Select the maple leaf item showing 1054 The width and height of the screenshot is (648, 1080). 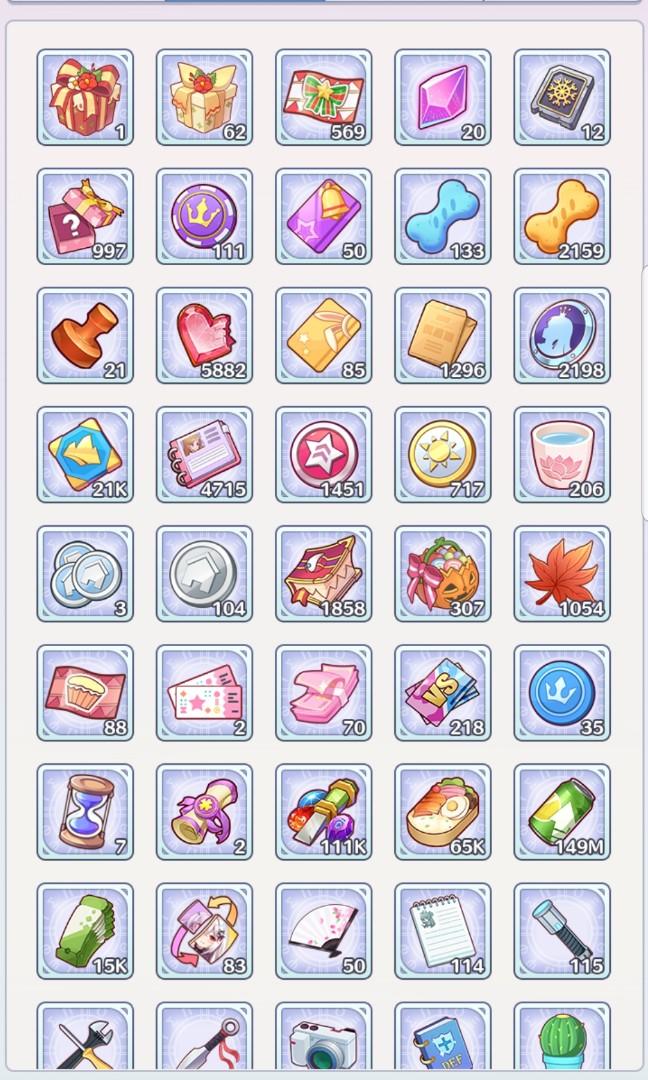[562, 573]
